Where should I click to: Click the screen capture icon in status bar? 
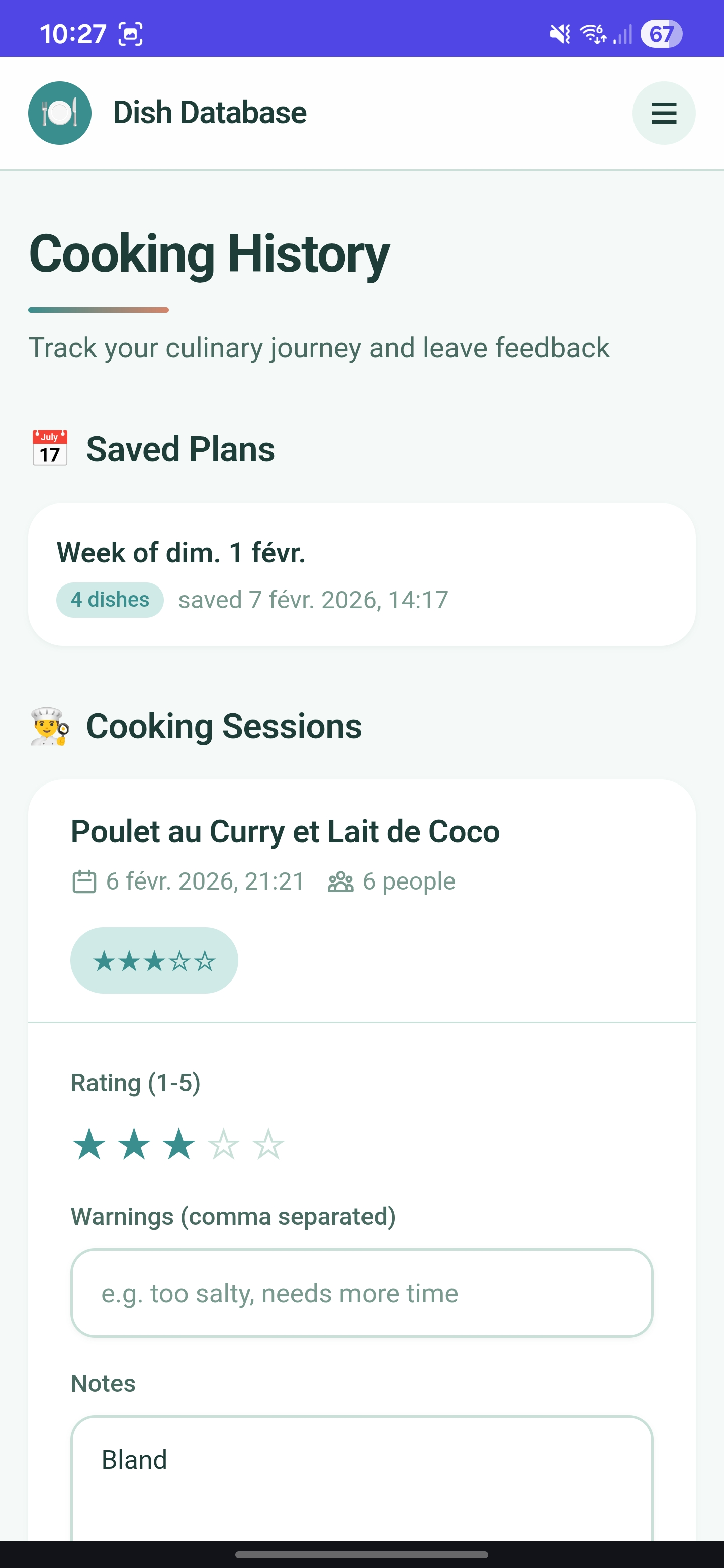(130, 34)
